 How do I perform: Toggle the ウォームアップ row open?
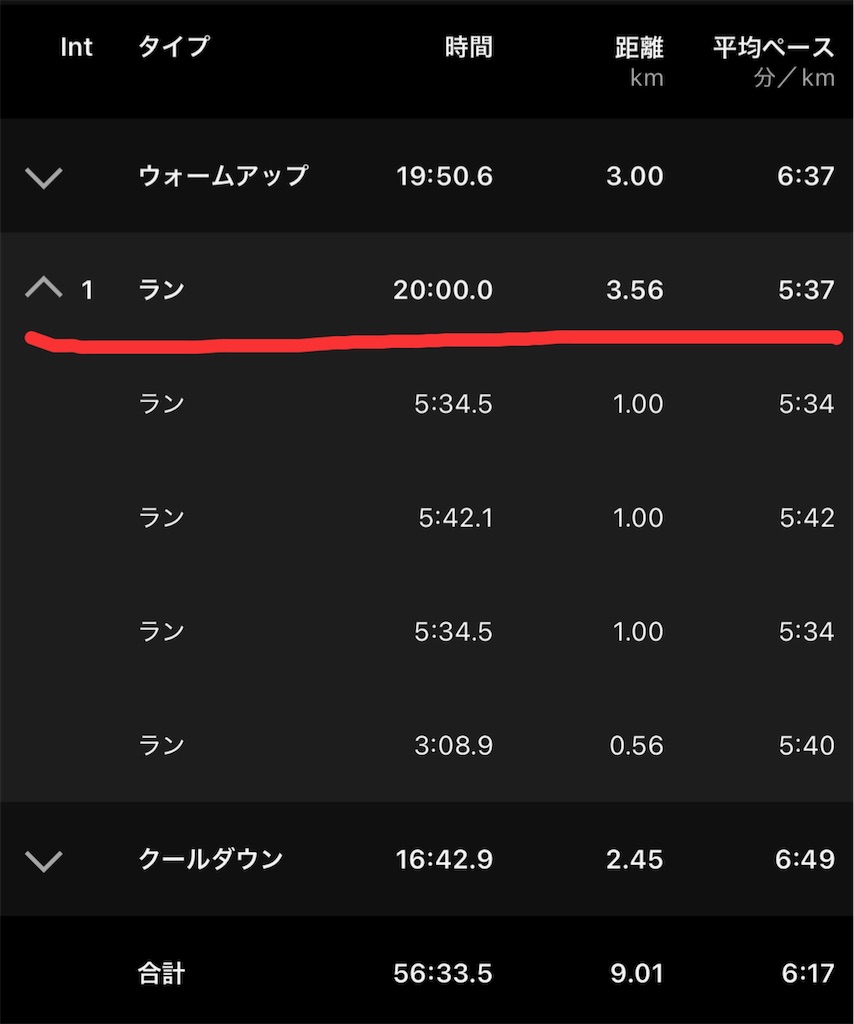click(x=300, y=176)
